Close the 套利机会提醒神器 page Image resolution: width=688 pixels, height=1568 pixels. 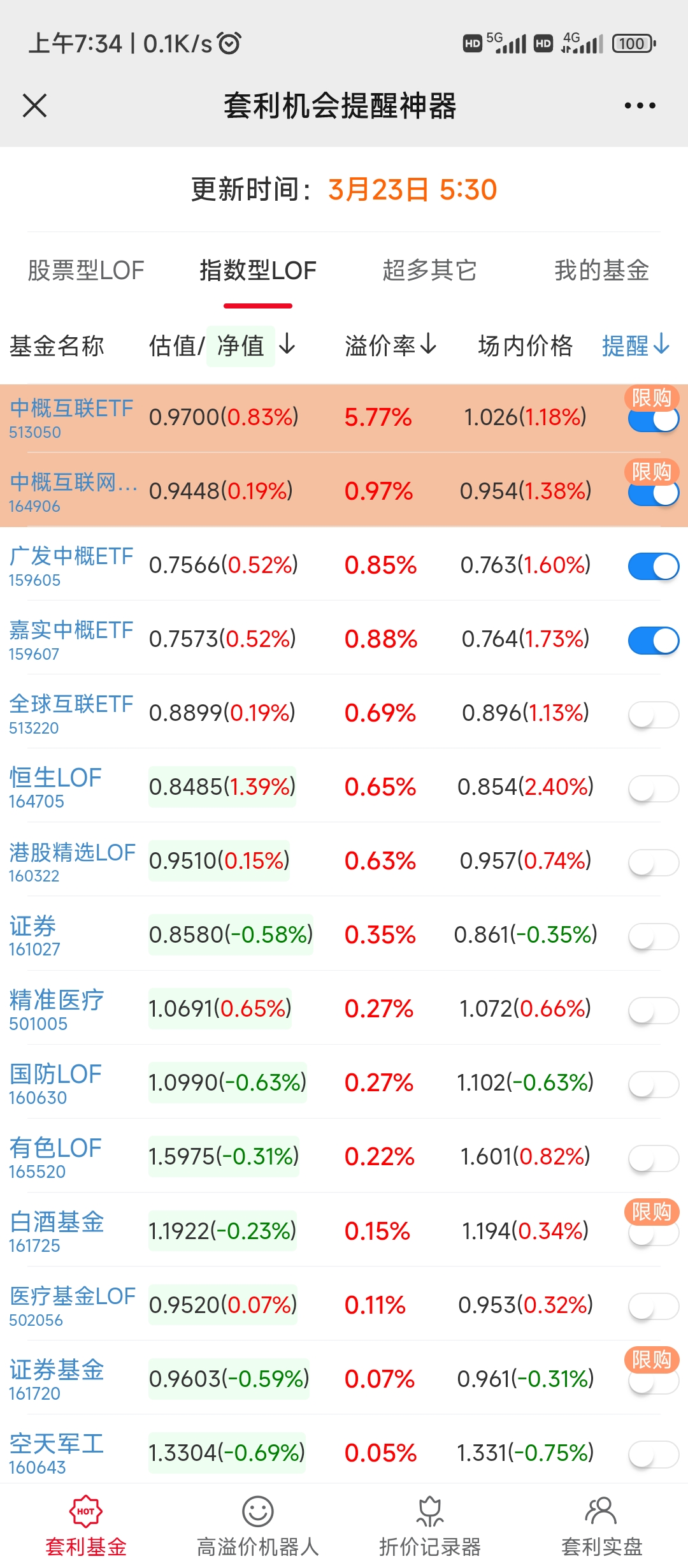coord(34,106)
